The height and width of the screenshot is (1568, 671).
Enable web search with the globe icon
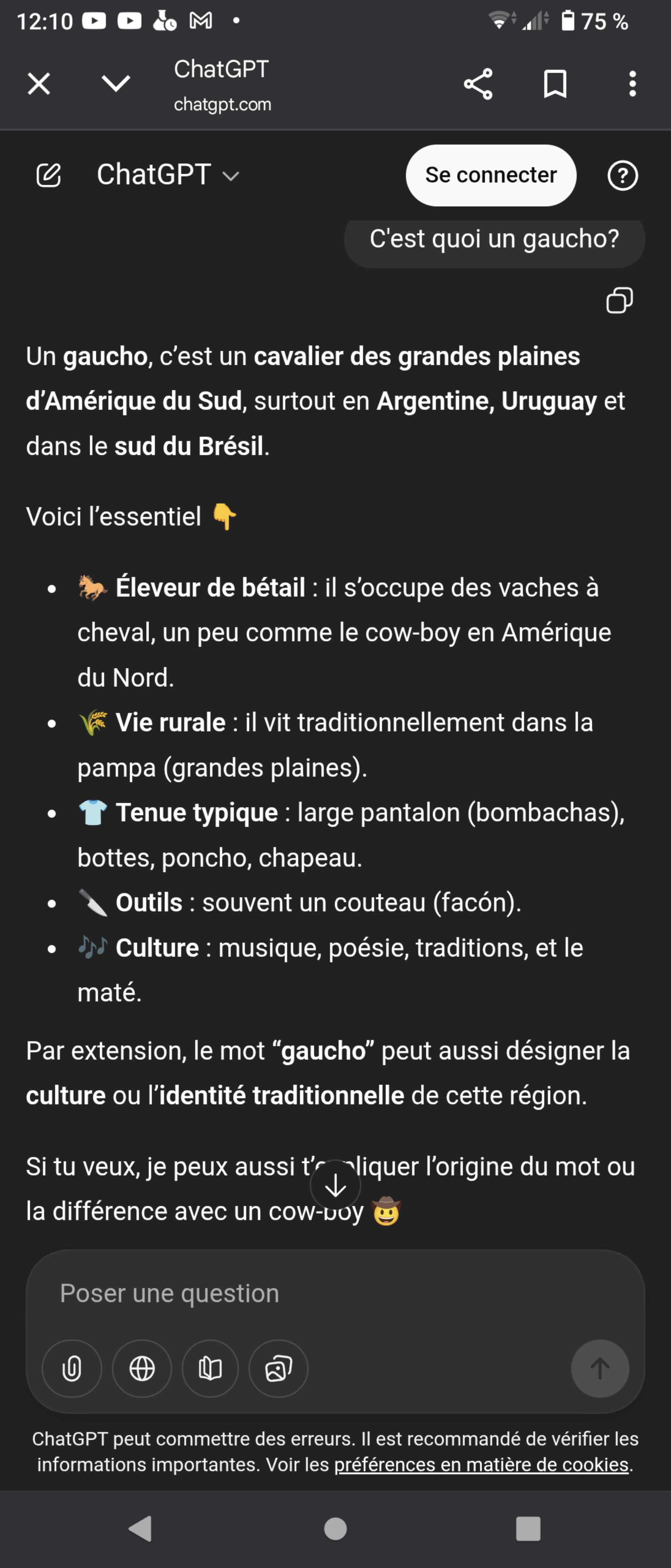coord(142,1369)
